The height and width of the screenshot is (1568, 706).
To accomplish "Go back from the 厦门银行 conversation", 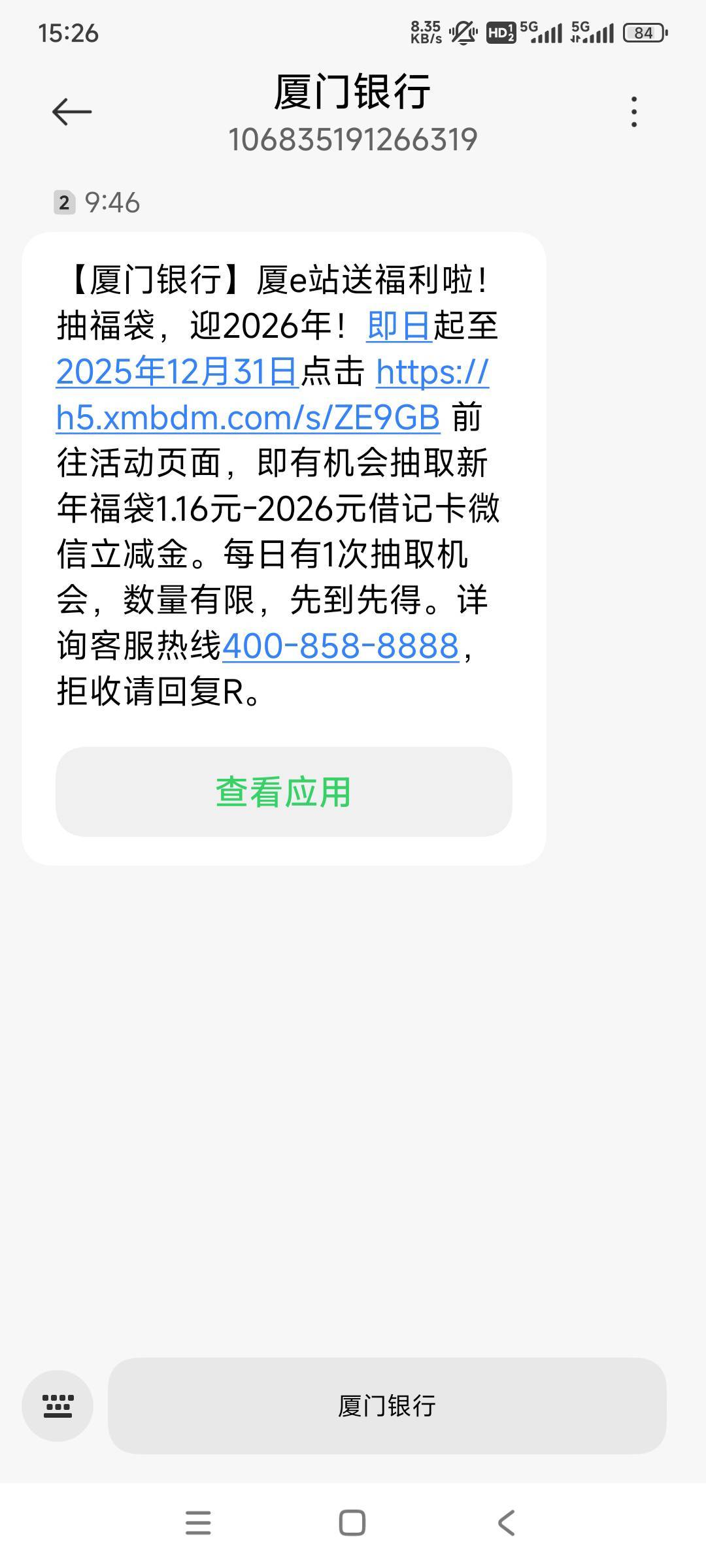I will pos(72,112).
